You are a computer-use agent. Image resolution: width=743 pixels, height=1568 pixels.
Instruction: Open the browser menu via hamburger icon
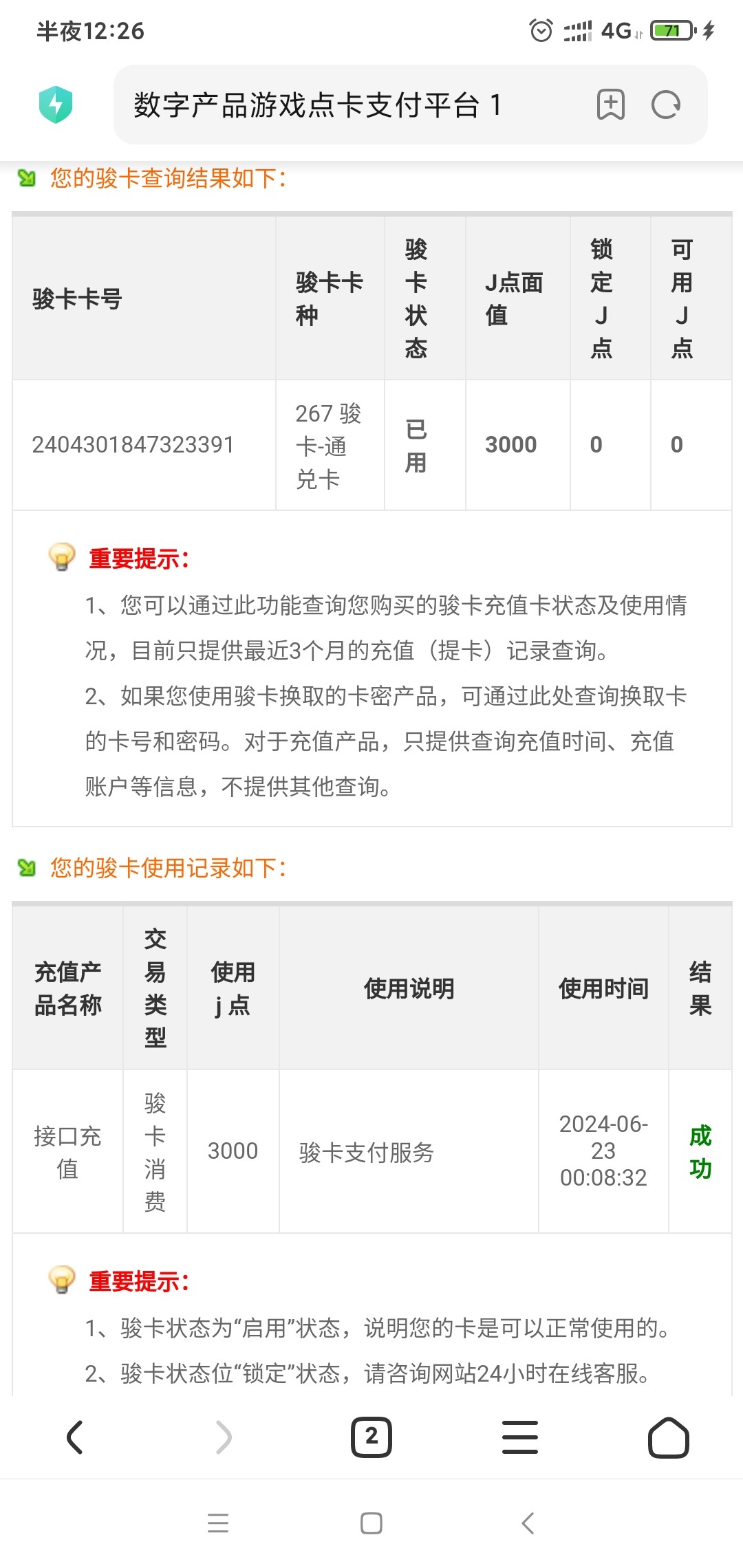point(519,1436)
